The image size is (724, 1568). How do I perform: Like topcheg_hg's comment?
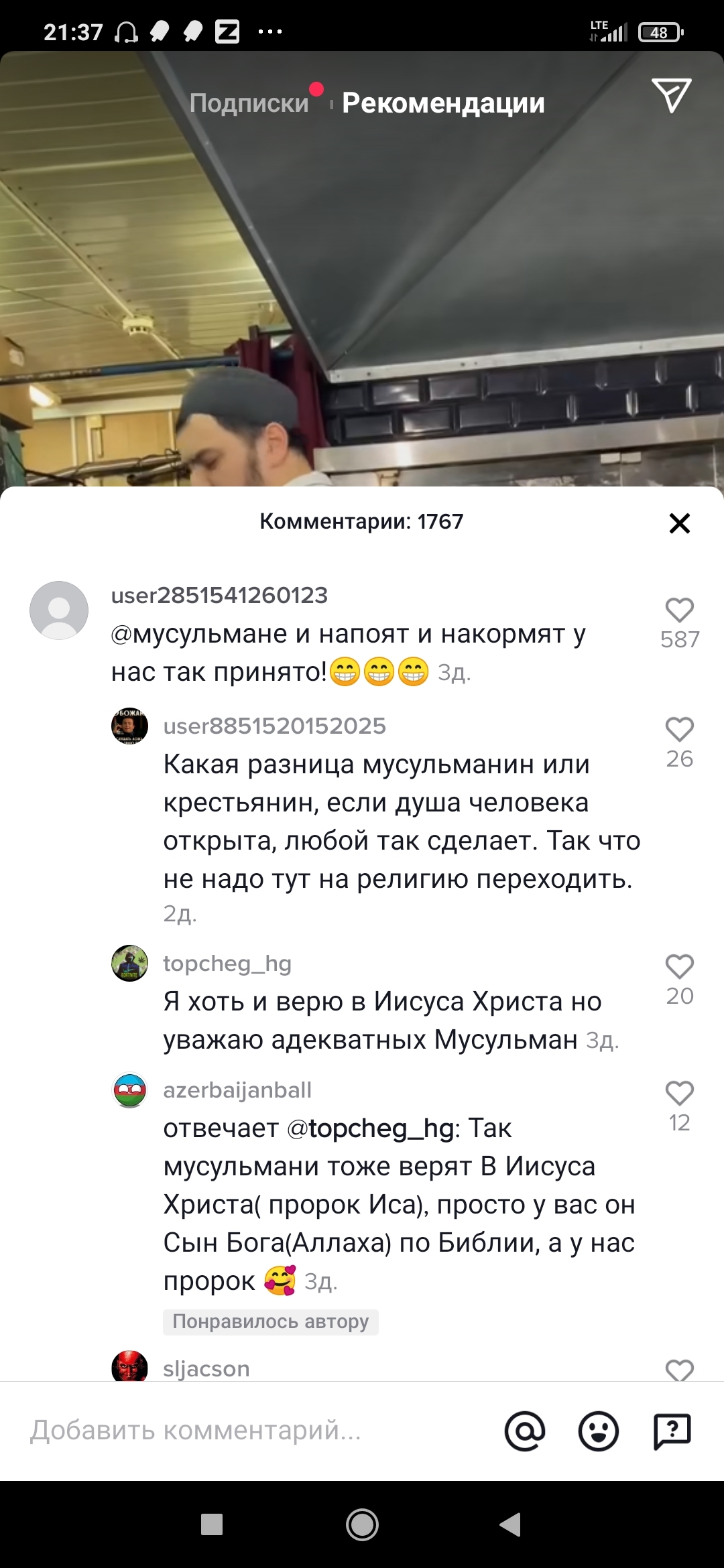click(x=679, y=967)
